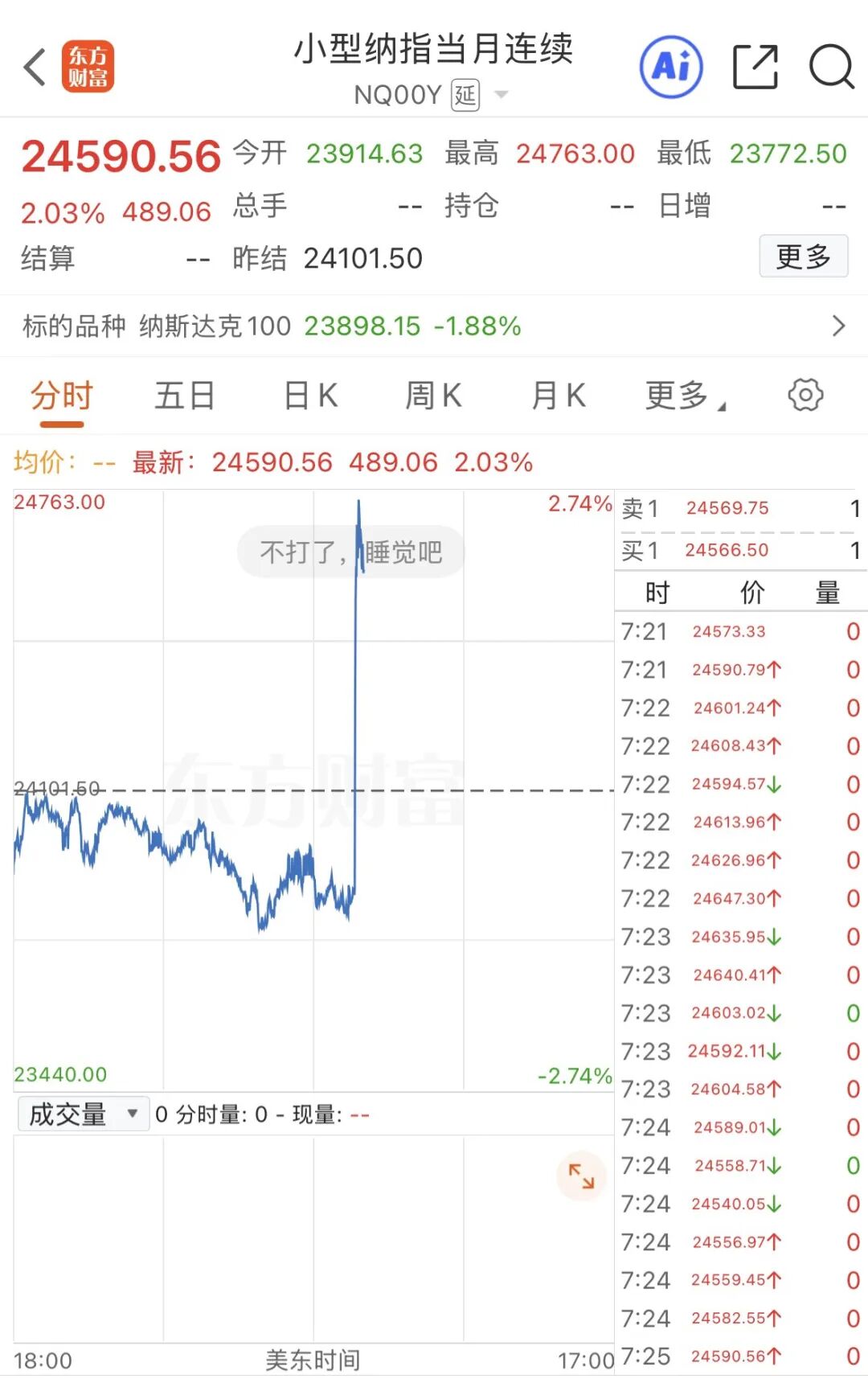Screen dimensions: 868x1383
Task: Switch to the 月K chart tab
Action: click(559, 396)
